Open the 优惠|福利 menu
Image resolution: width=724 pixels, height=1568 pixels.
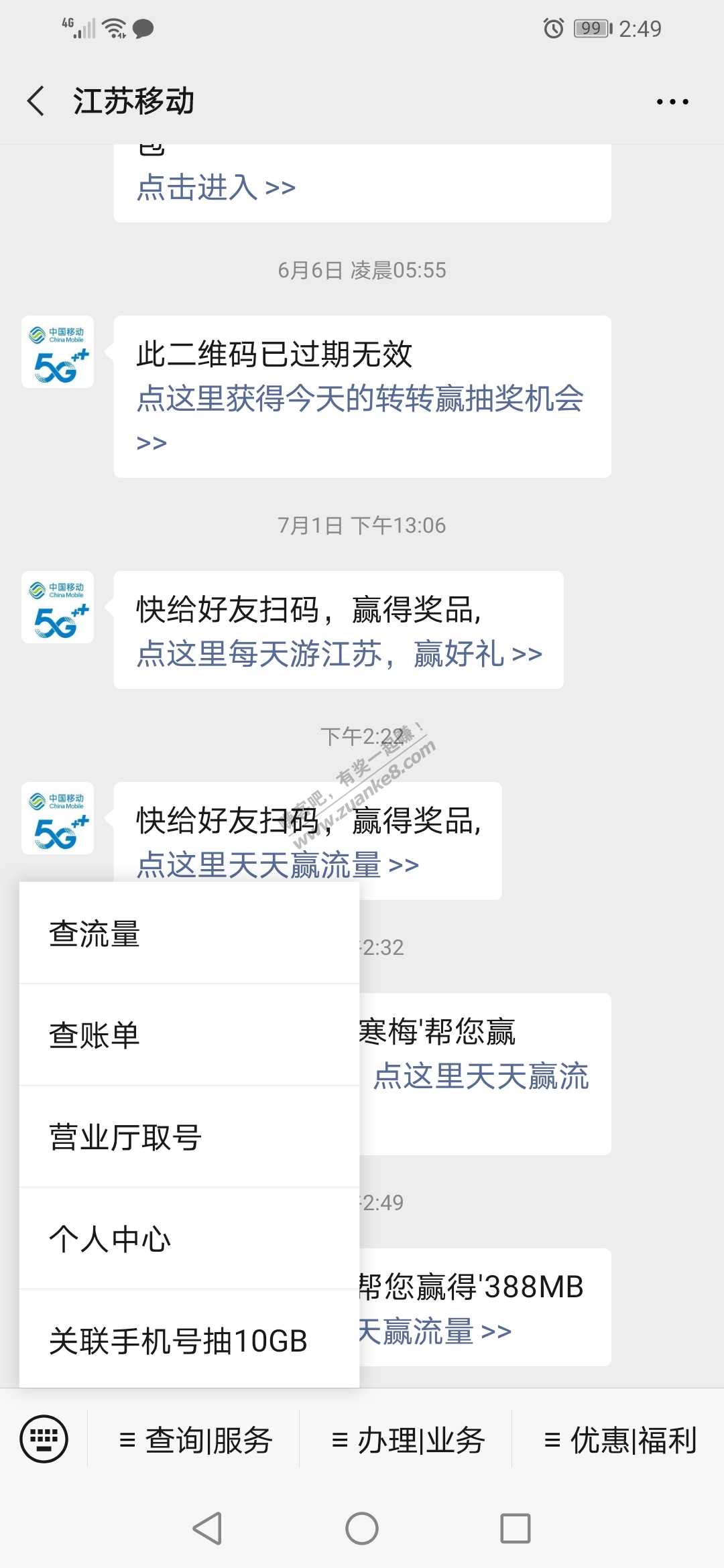coord(619,1440)
